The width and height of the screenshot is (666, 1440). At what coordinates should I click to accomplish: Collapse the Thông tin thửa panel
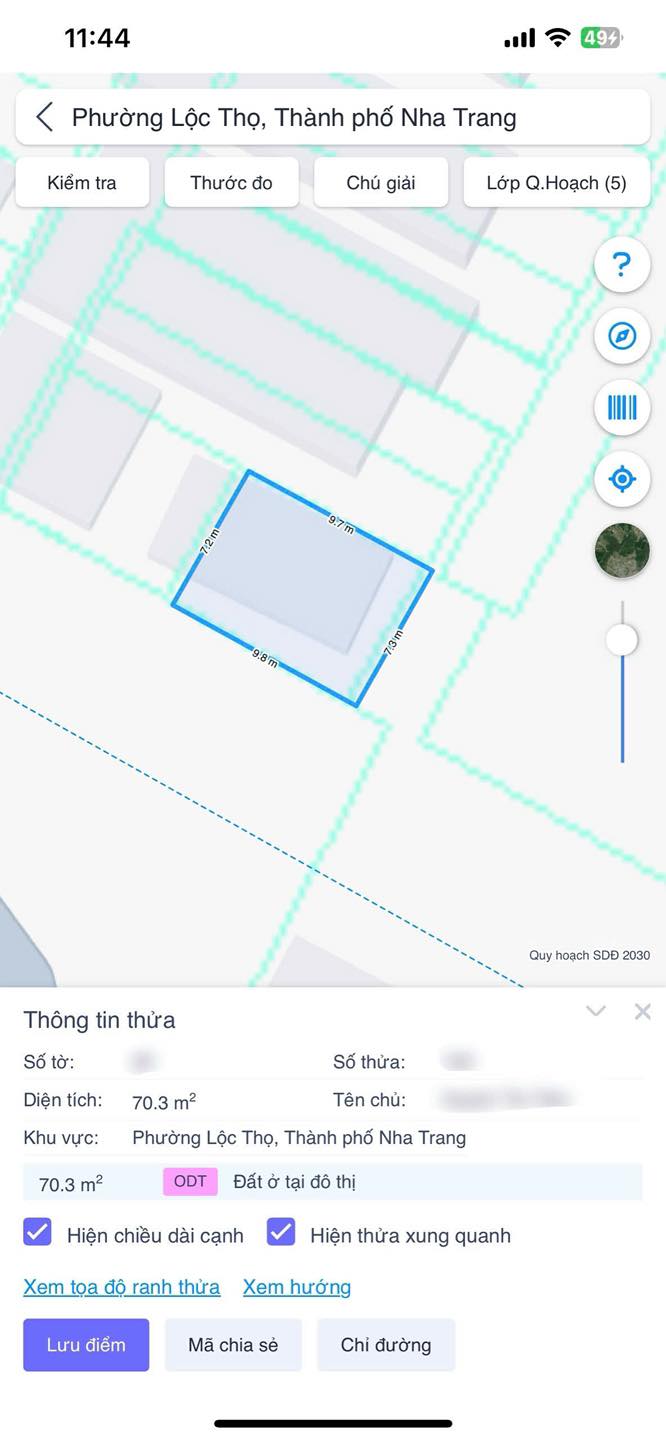[596, 1011]
